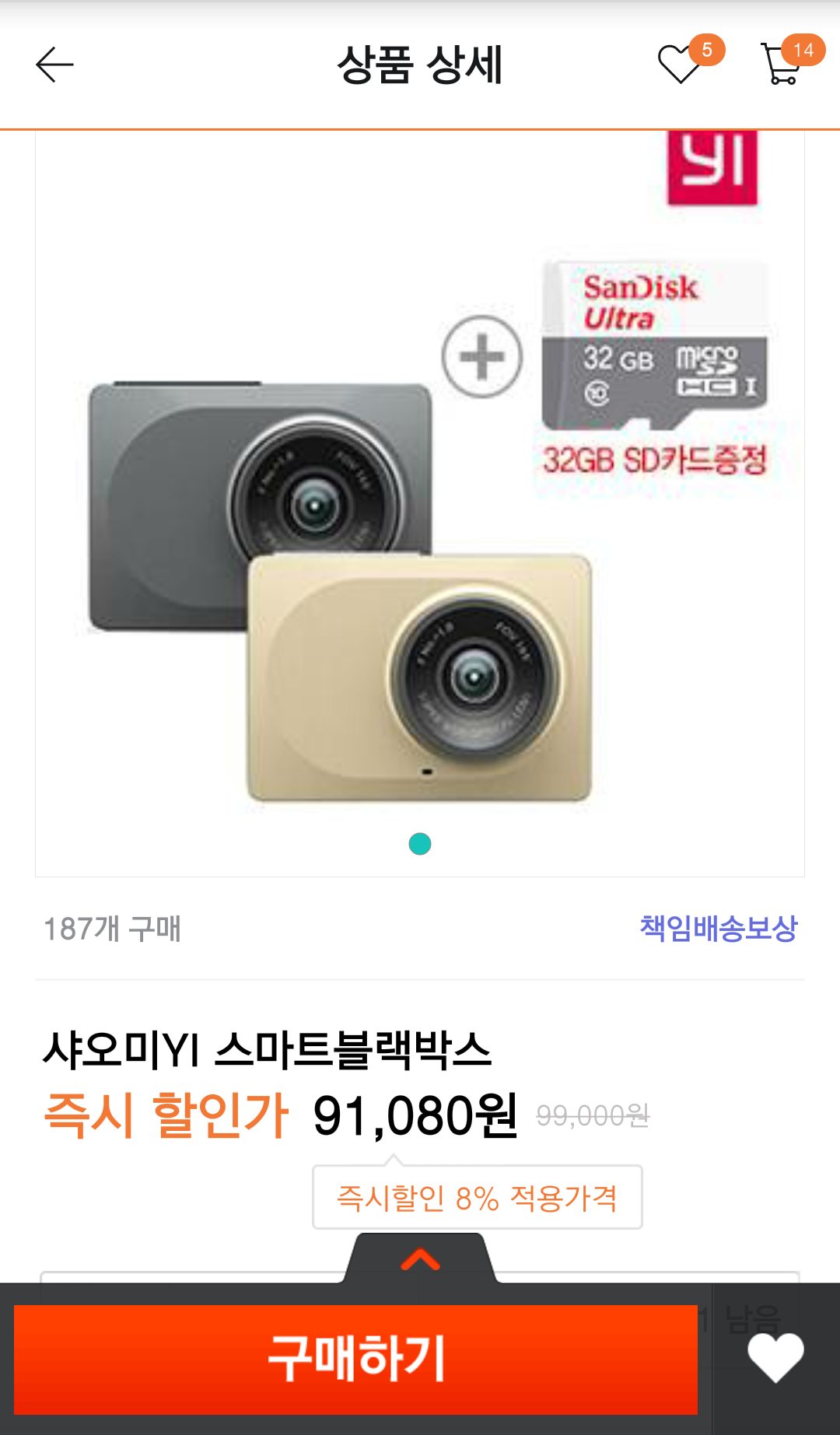Open 책임배송보상 link
The width and height of the screenshot is (840, 1435).
tap(718, 928)
